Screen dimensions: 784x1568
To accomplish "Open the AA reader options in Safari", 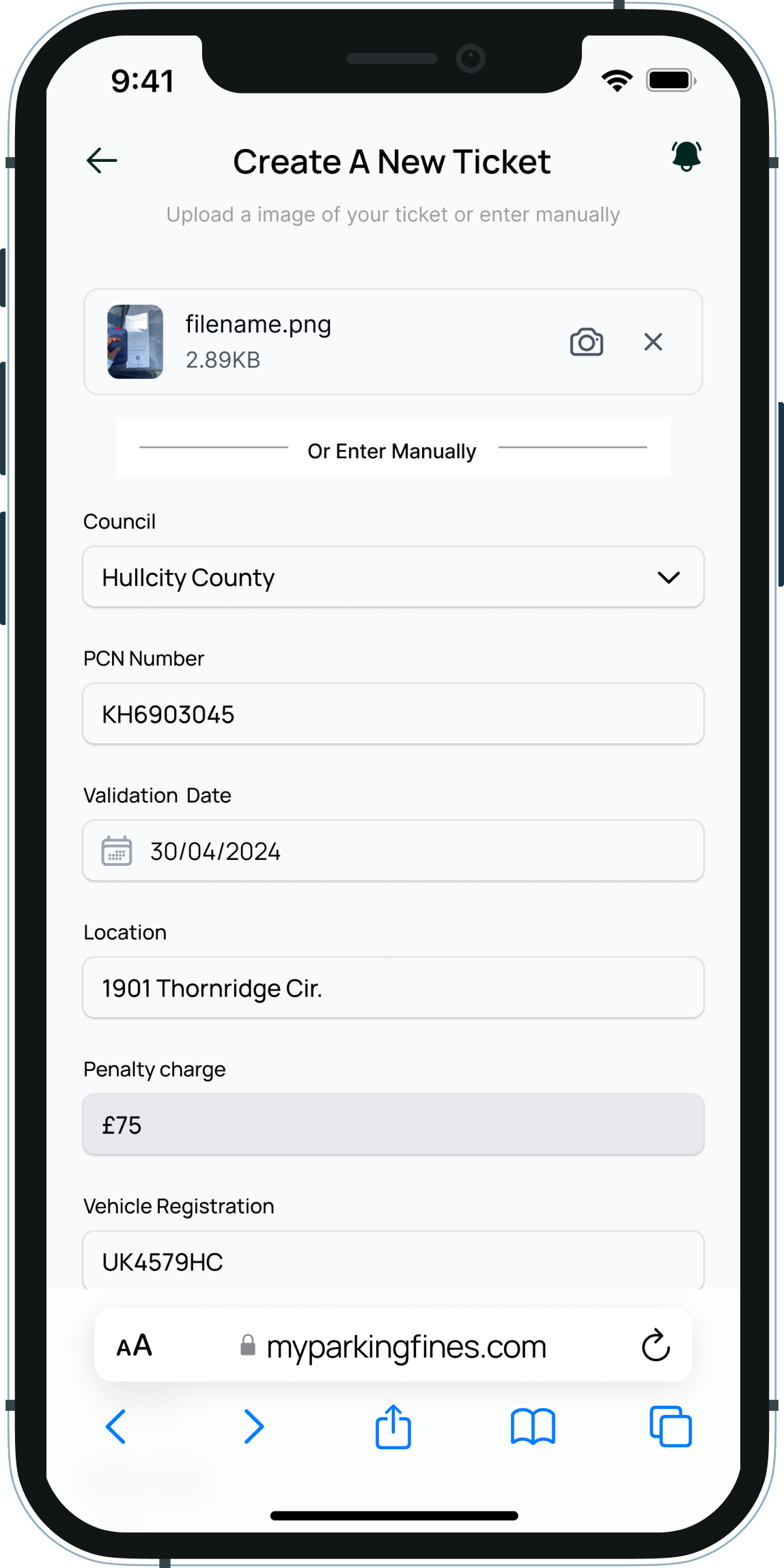I will 135,1346.
